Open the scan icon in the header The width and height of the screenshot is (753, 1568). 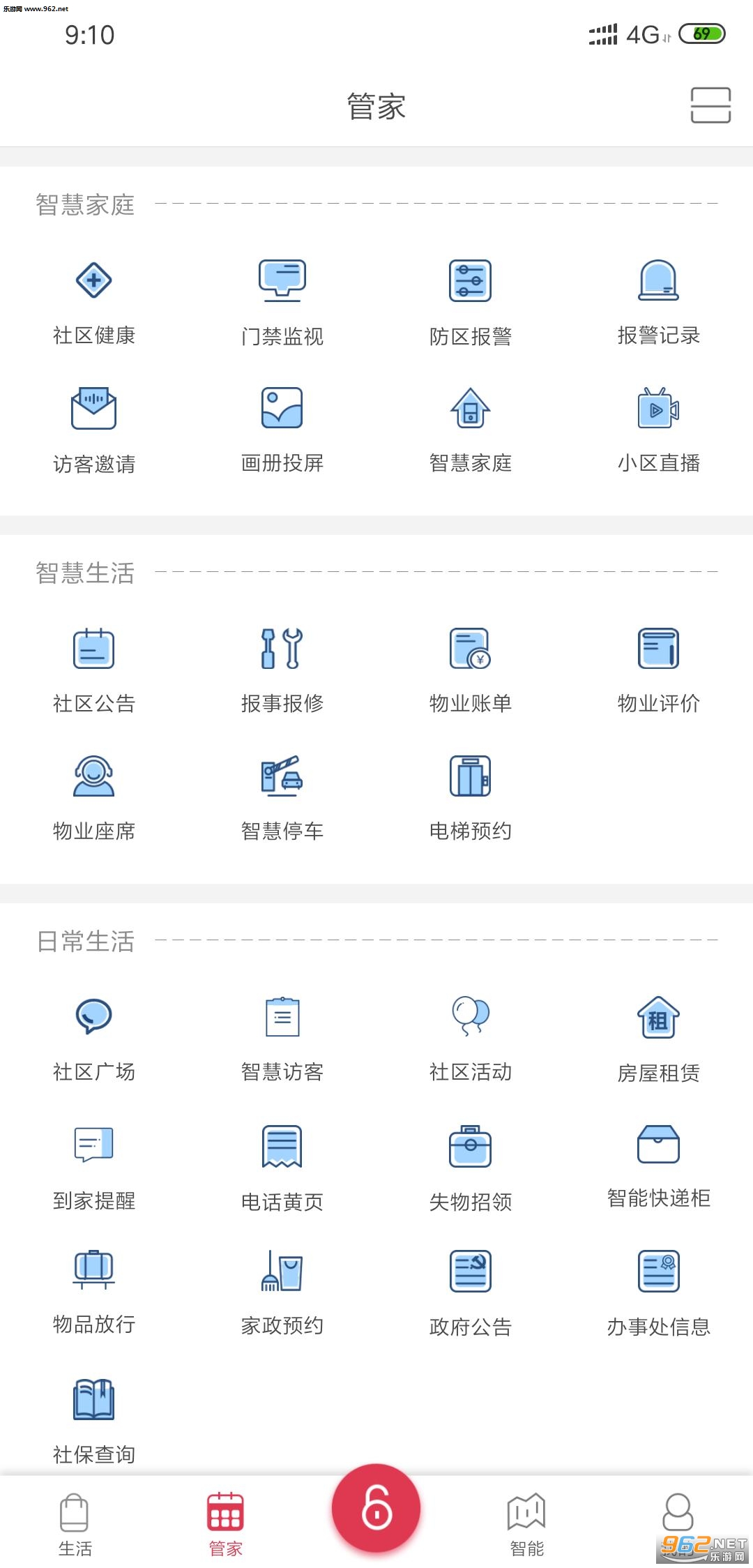[x=710, y=105]
